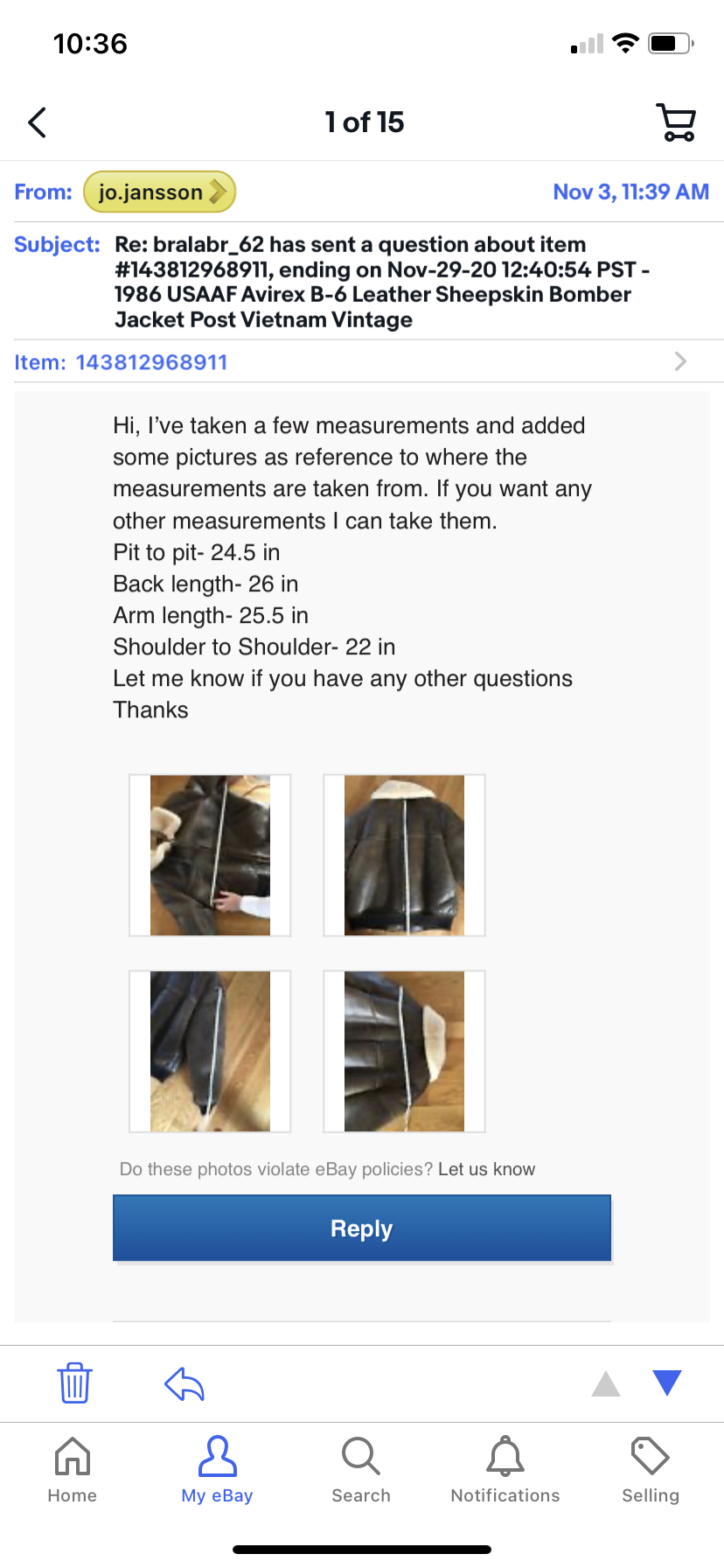View the arm length sleeve photo
This screenshot has width=724, height=1568.
[x=210, y=1051]
